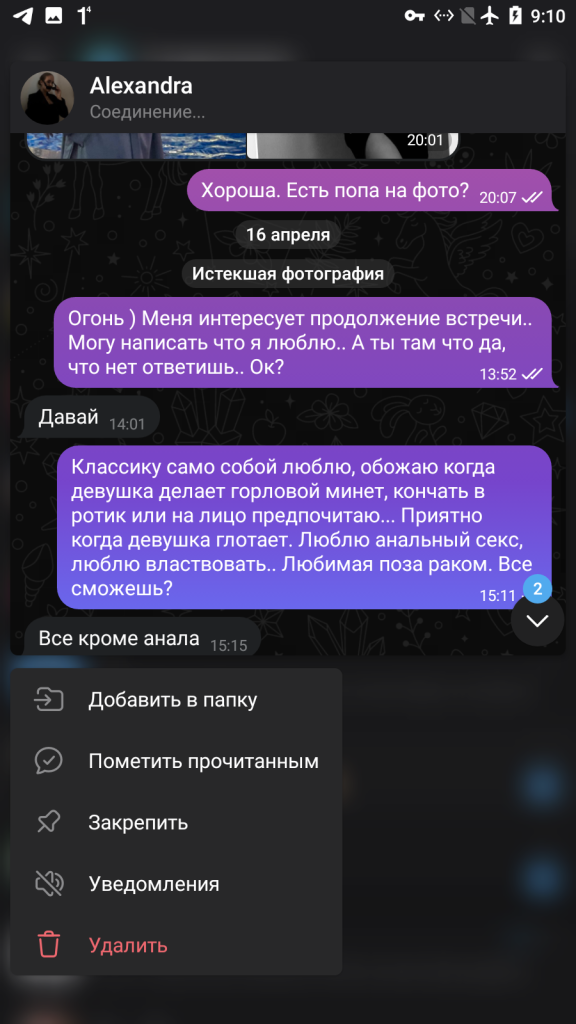This screenshot has height=1024, width=576.
Task: Select Добавить в папку from the menu
Action: pos(176,699)
